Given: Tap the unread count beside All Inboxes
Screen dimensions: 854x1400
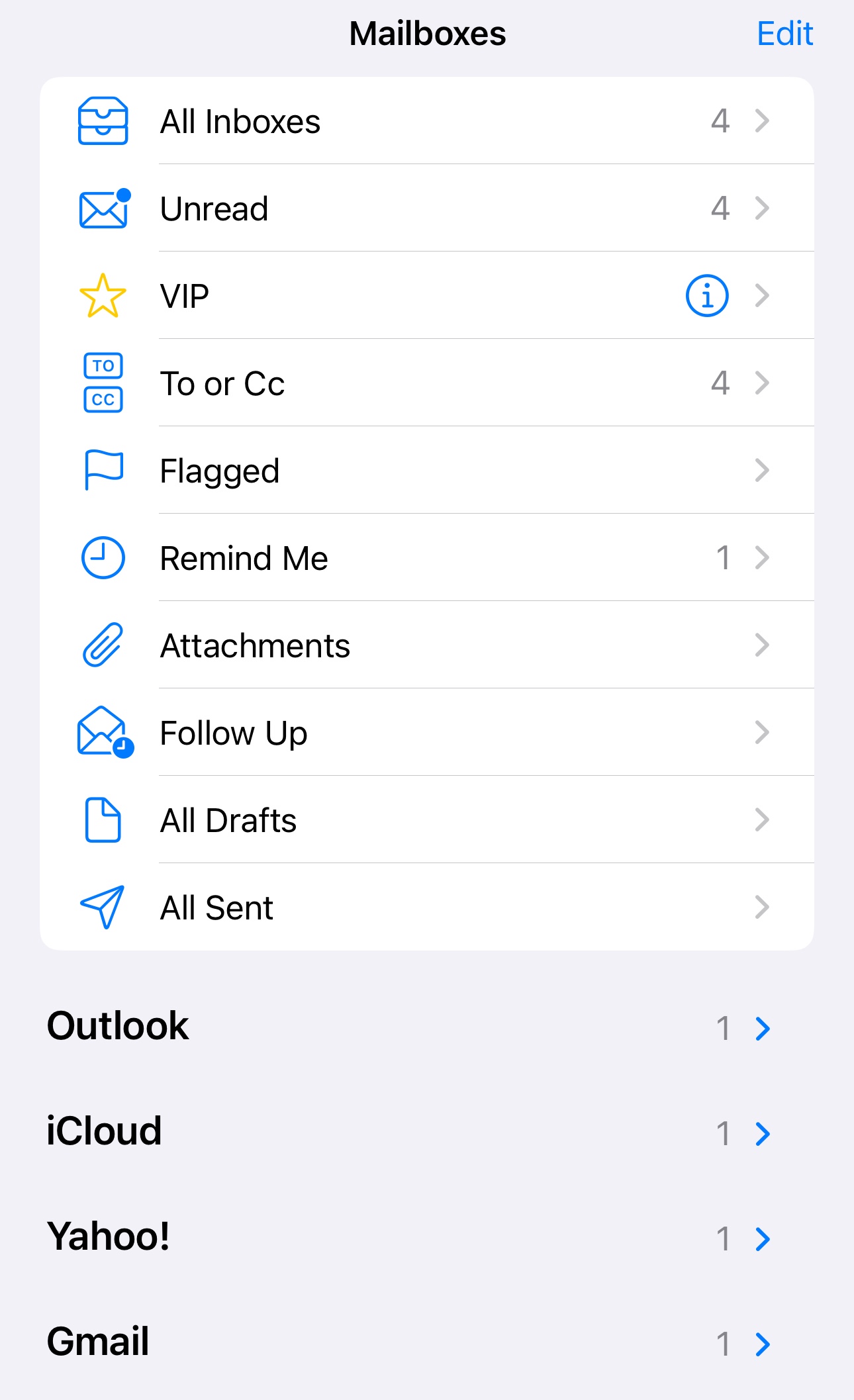Looking at the screenshot, I should click(x=721, y=120).
